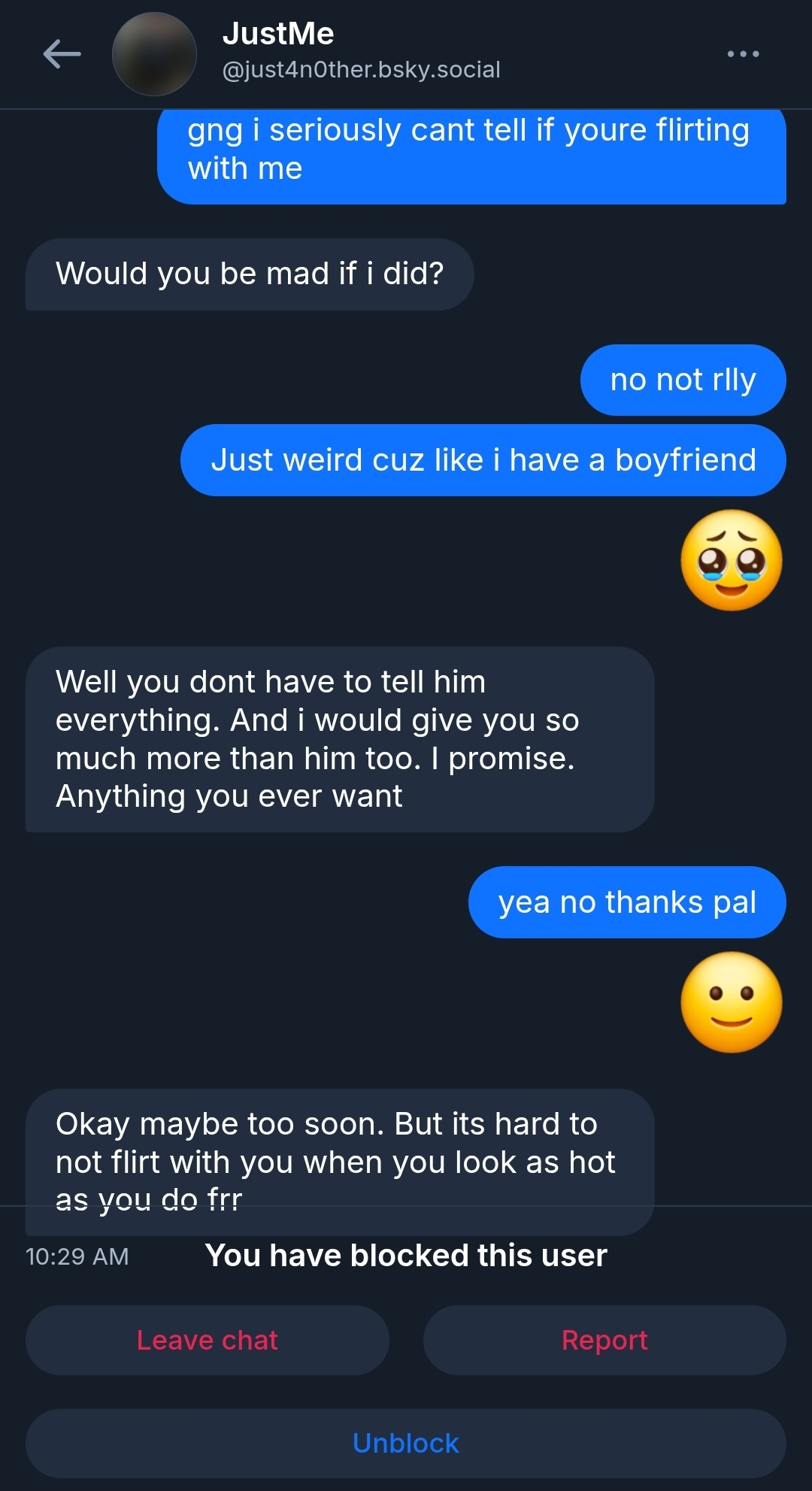Image resolution: width=812 pixels, height=1491 pixels.
Task: Open JustMe's profile picture
Action: coord(154,54)
